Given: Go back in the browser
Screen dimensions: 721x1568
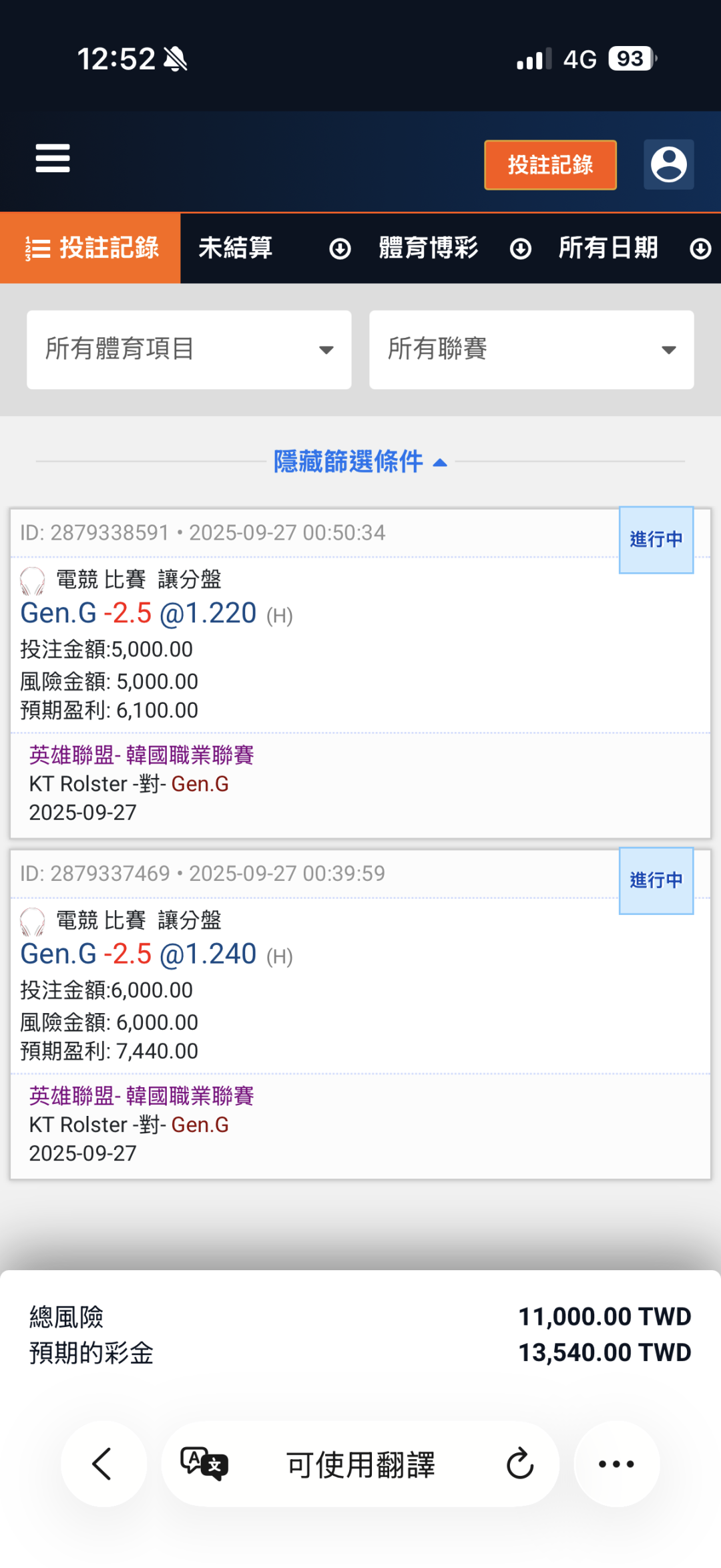Looking at the screenshot, I should click(103, 1464).
